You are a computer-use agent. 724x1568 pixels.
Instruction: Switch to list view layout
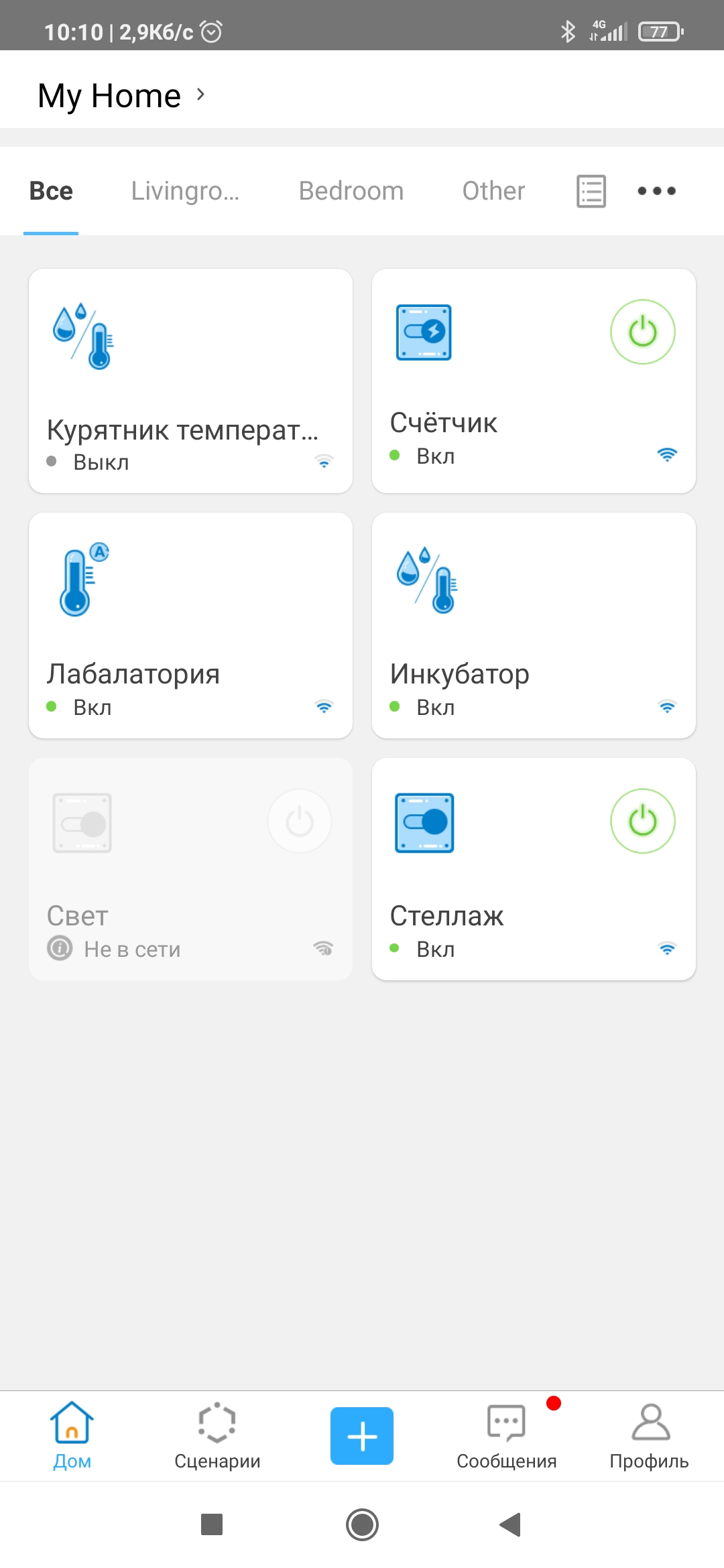pos(591,191)
